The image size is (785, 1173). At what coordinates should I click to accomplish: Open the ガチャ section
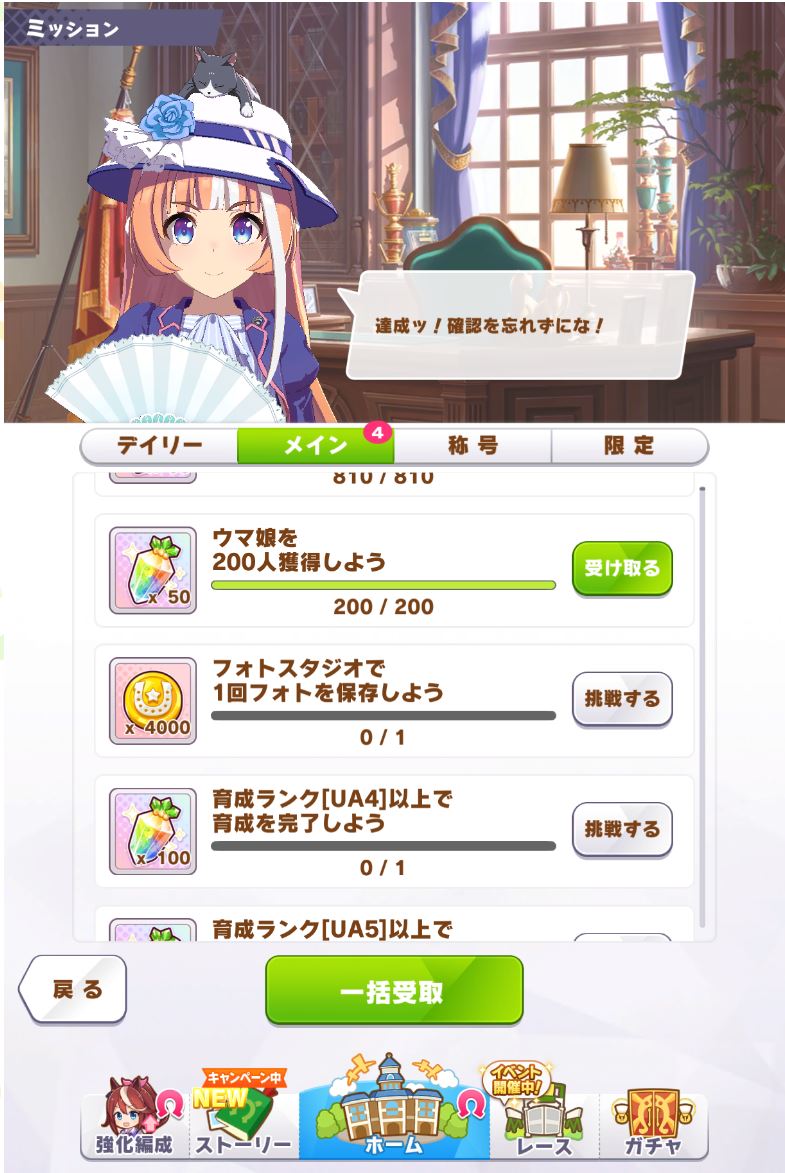tap(651, 1123)
